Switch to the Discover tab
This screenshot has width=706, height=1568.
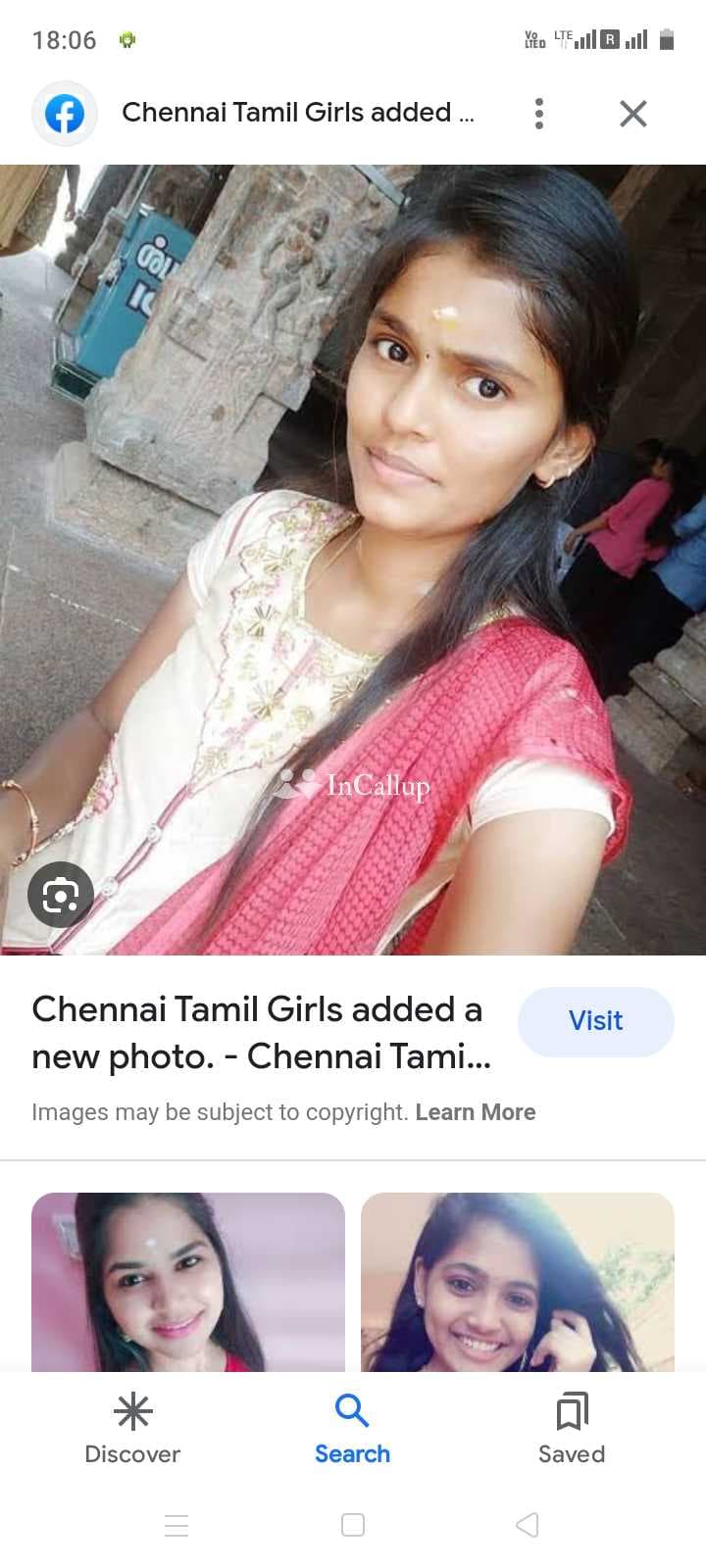132,1429
